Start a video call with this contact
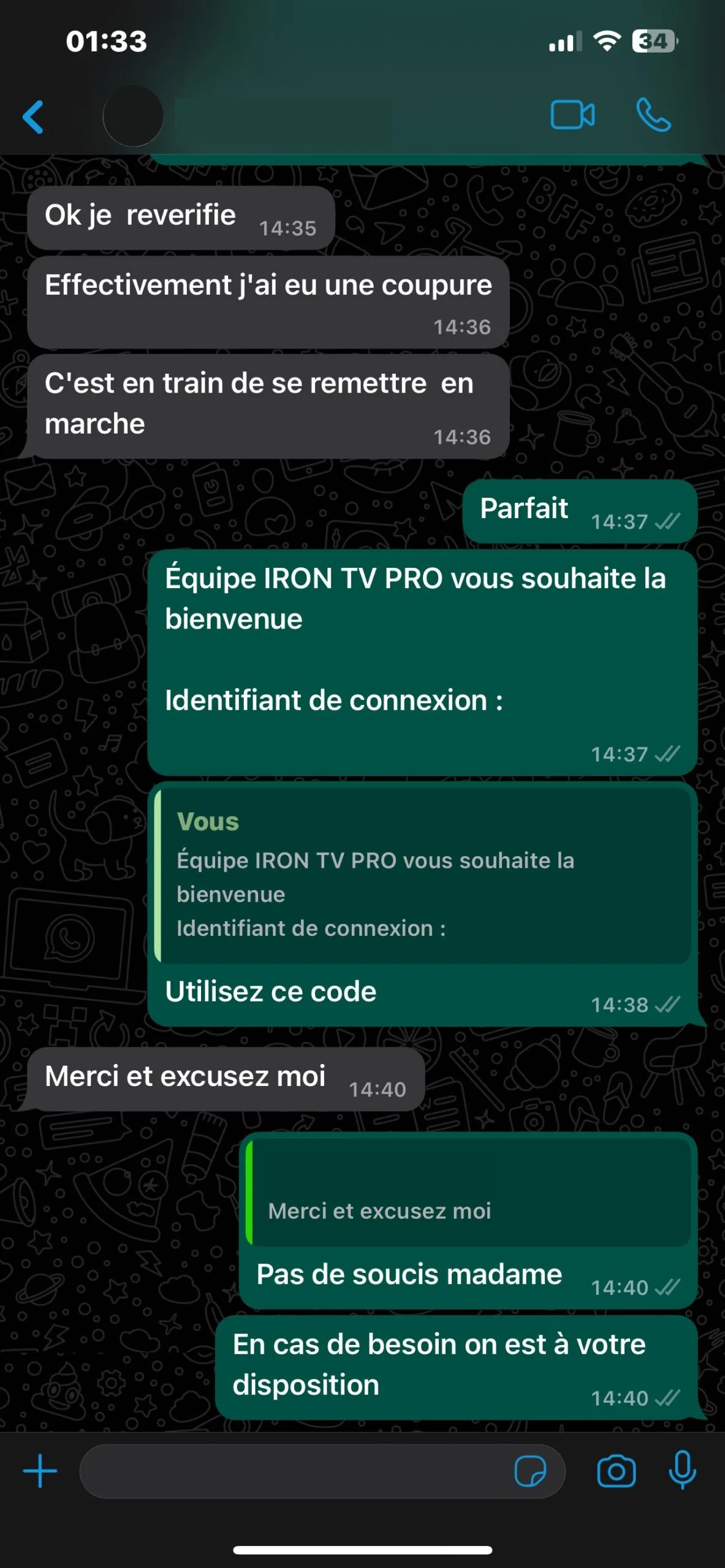Image resolution: width=725 pixels, height=1568 pixels. pos(573,115)
